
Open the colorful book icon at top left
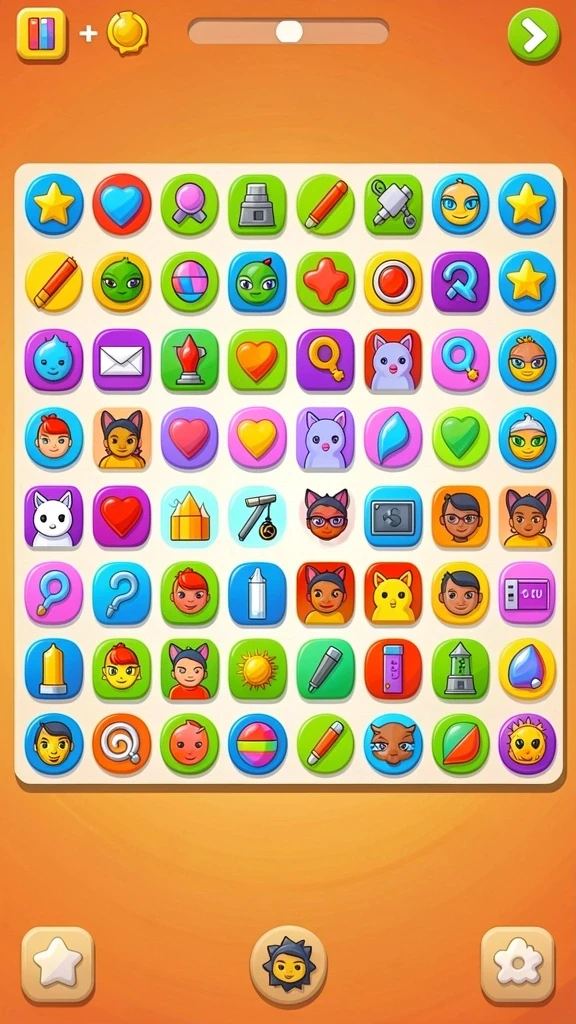[x=41, y=34]
